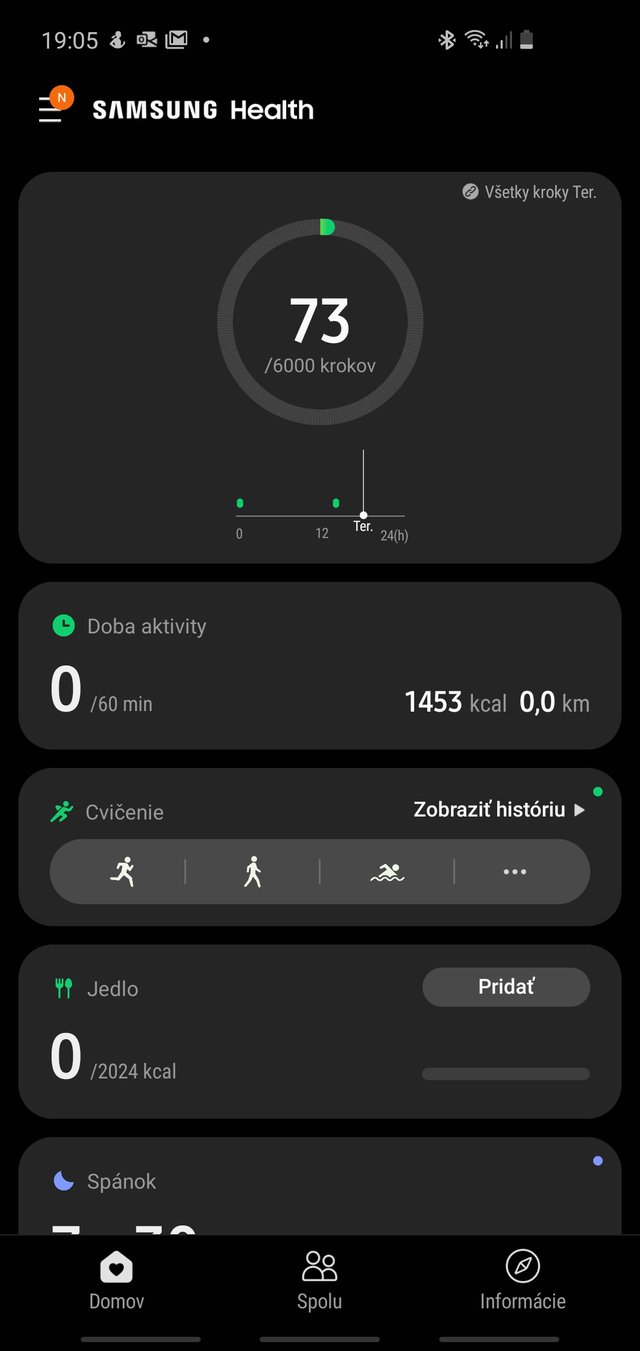The width and height of the screenshot is (640, 1351).
Task: Switch to the Informácie tab
Action: point(522,1280)
